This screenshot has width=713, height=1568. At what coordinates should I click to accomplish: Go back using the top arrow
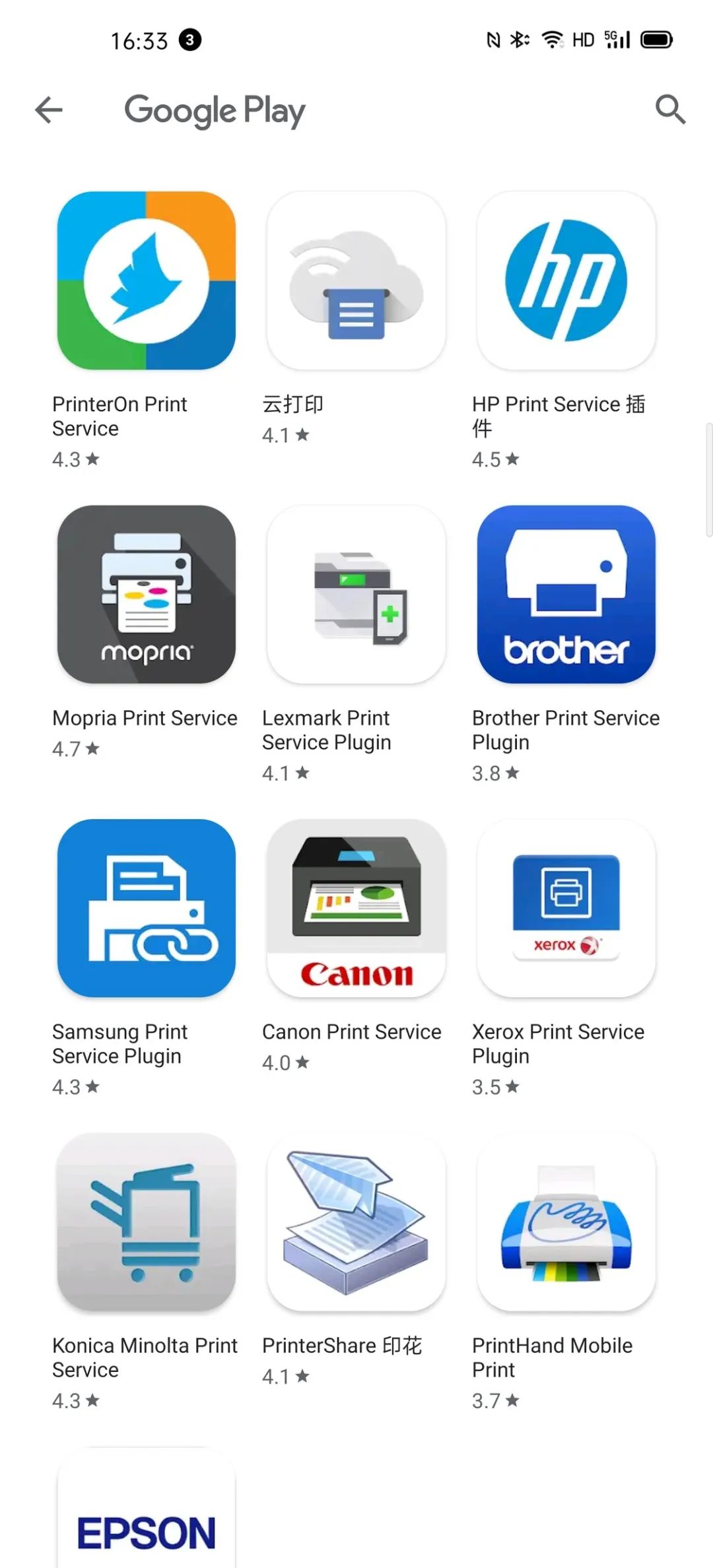pyautogui.click(x=49, y=110)
